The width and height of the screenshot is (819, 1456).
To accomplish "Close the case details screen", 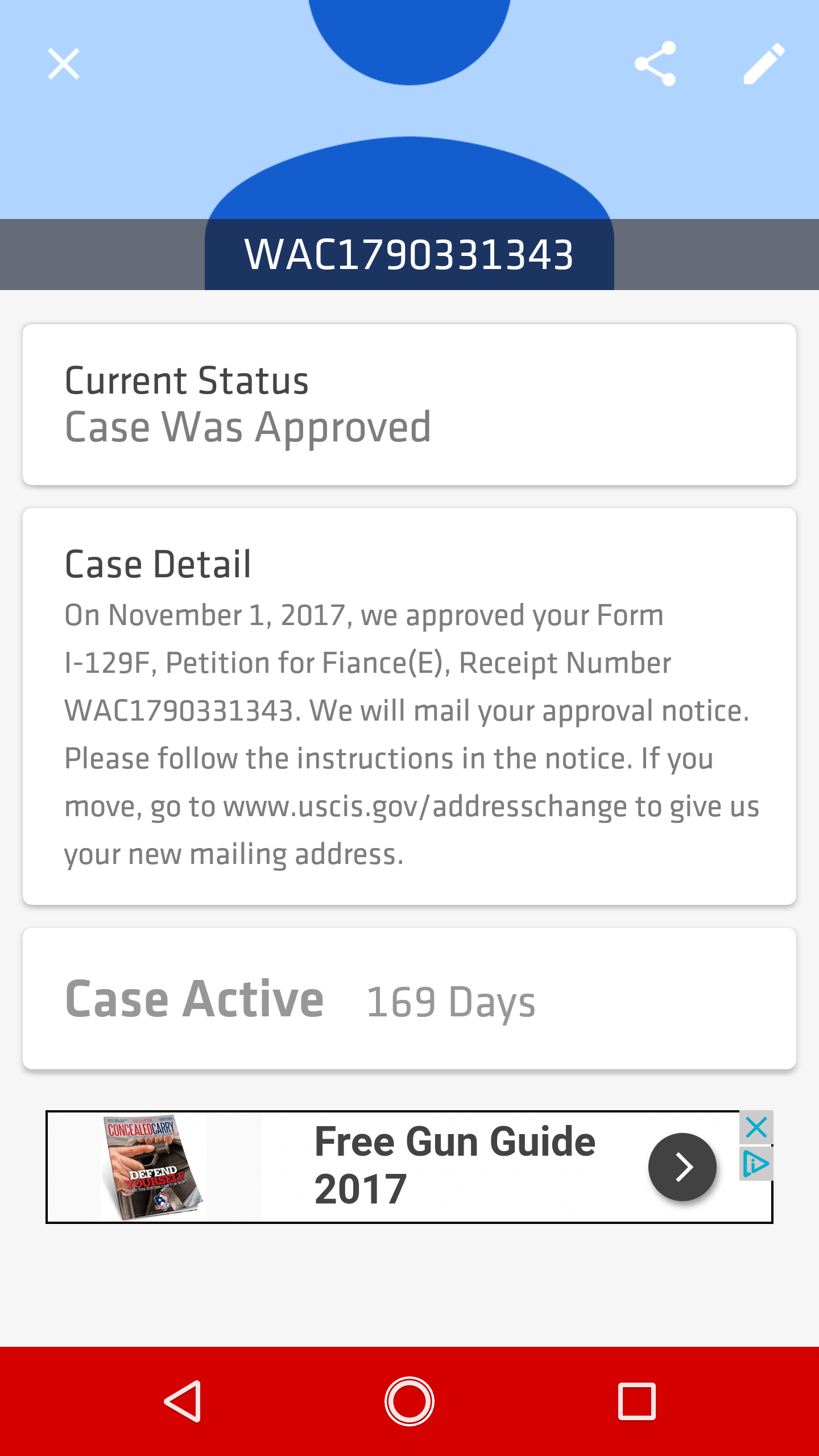I will coord(64,64).
